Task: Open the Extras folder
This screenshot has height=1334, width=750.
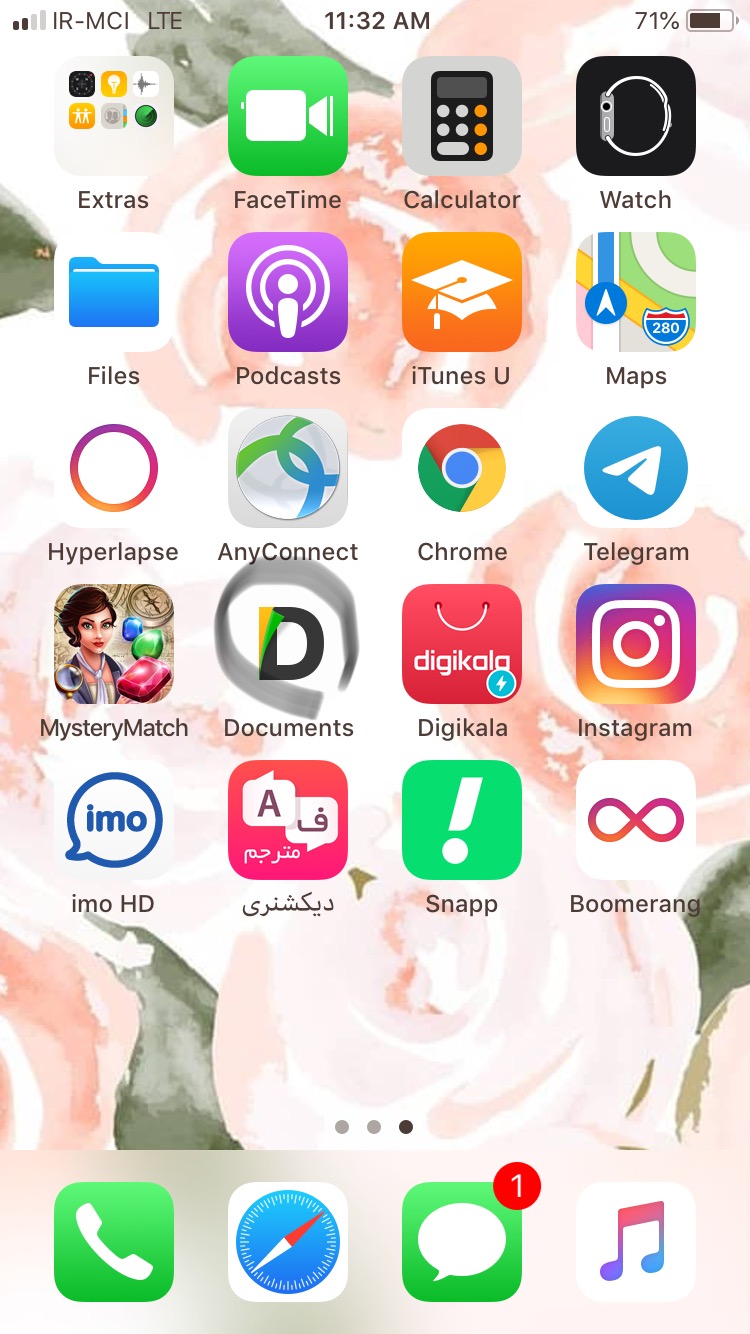Action: click(x=113, y=116)
